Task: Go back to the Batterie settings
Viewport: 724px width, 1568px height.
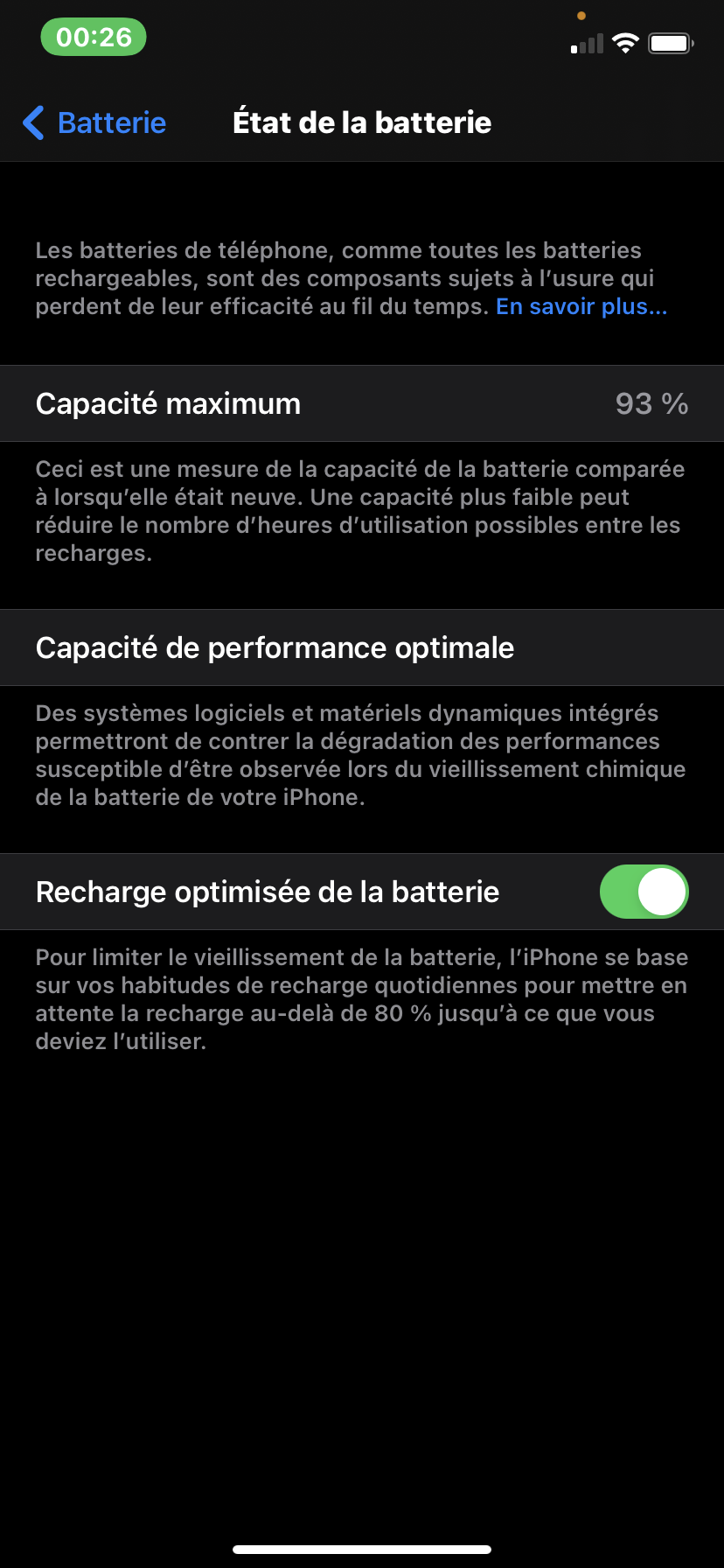Action: click(94, 122)
